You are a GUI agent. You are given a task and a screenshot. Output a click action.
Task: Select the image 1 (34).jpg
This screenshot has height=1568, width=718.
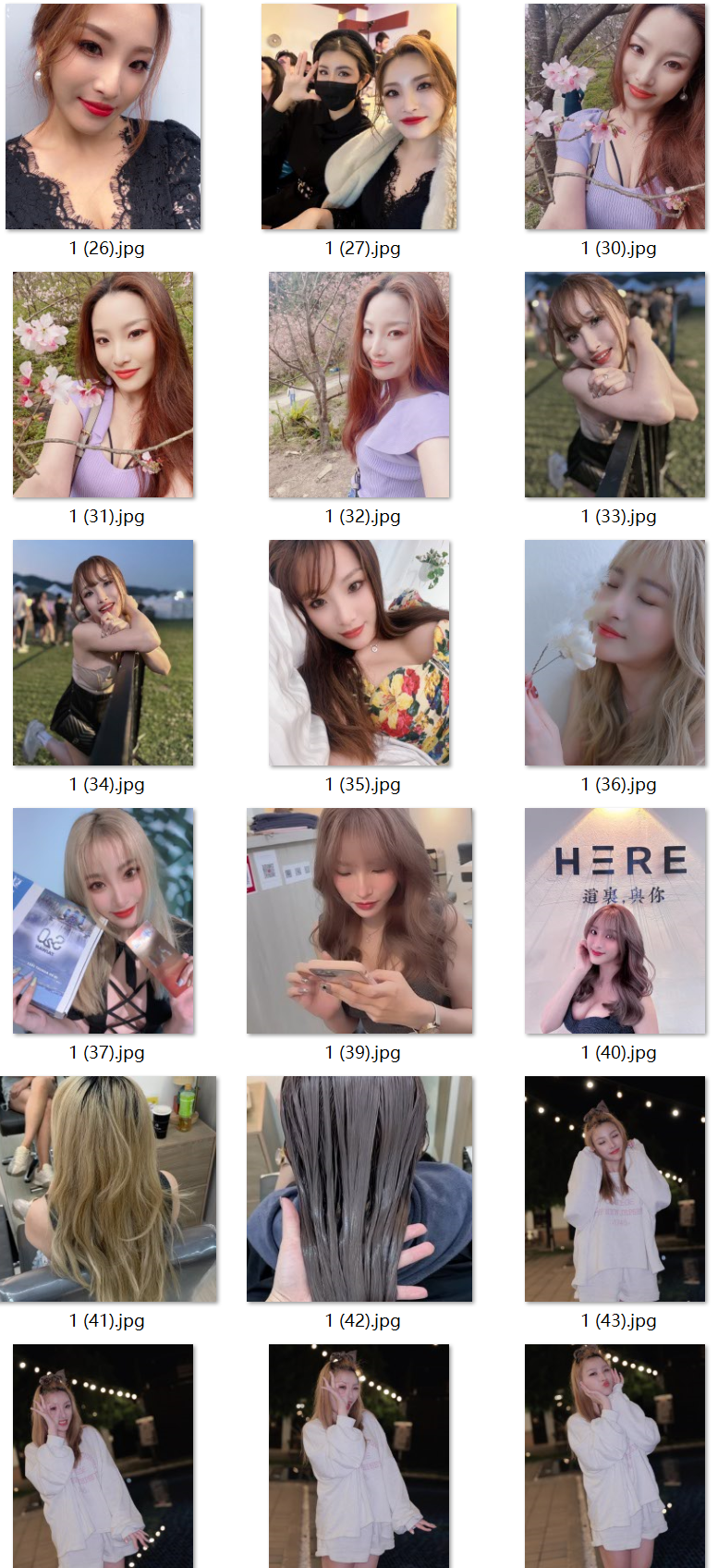click(x=103, y=653)
